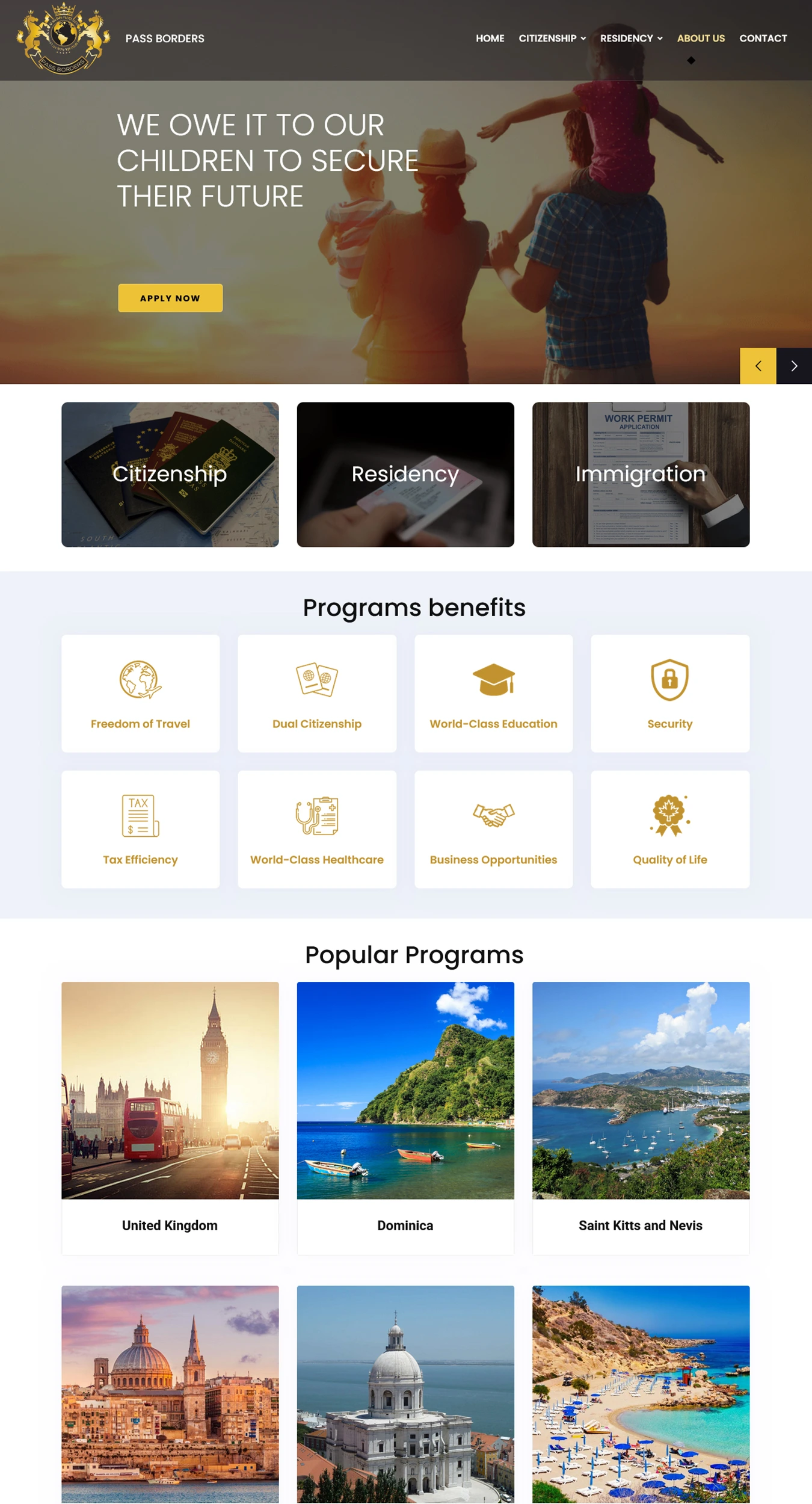
Task: Open the Contact page
Action: pyautogui.click(x=763, y=39)
